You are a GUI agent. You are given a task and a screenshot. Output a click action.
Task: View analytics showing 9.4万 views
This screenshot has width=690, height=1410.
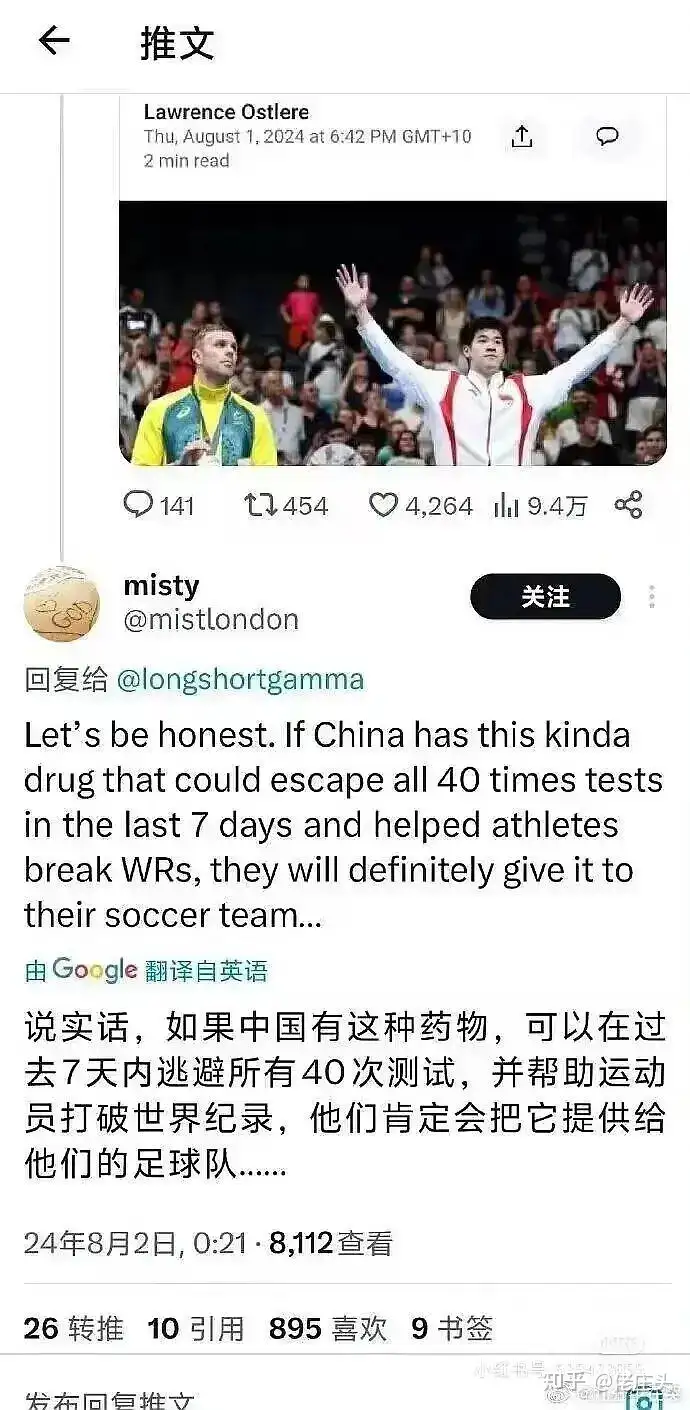(x=506, y=505)
